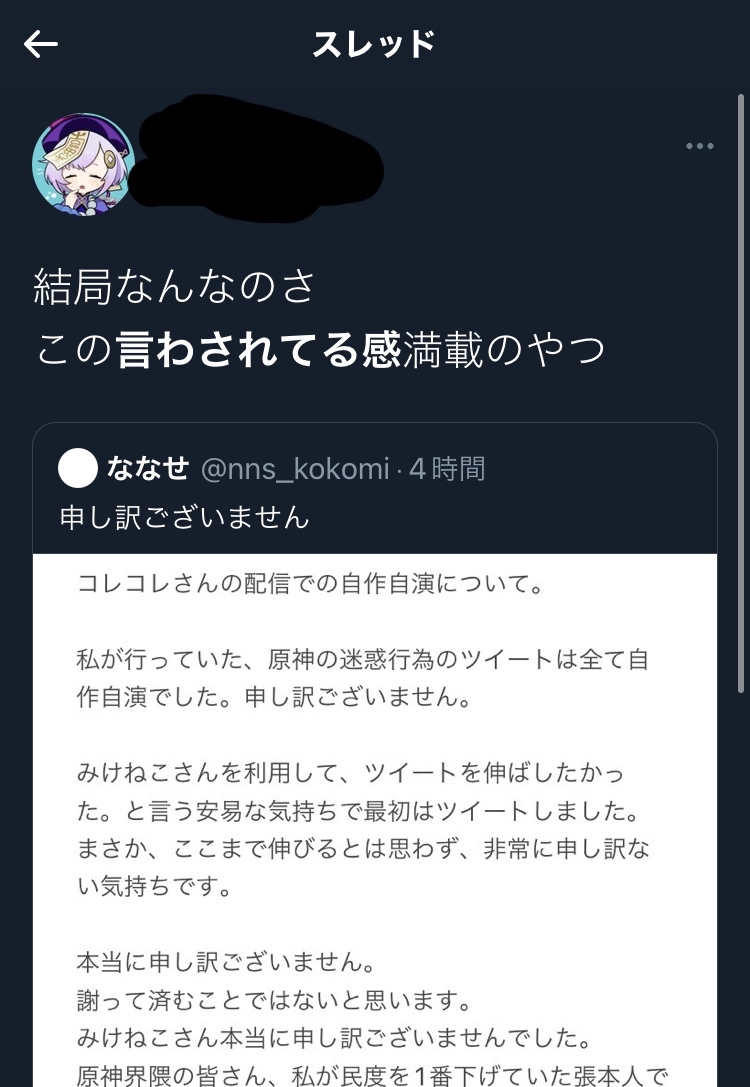
Task: Open the tweet's three-dot overflow menu
Action: tap(699, 147)
